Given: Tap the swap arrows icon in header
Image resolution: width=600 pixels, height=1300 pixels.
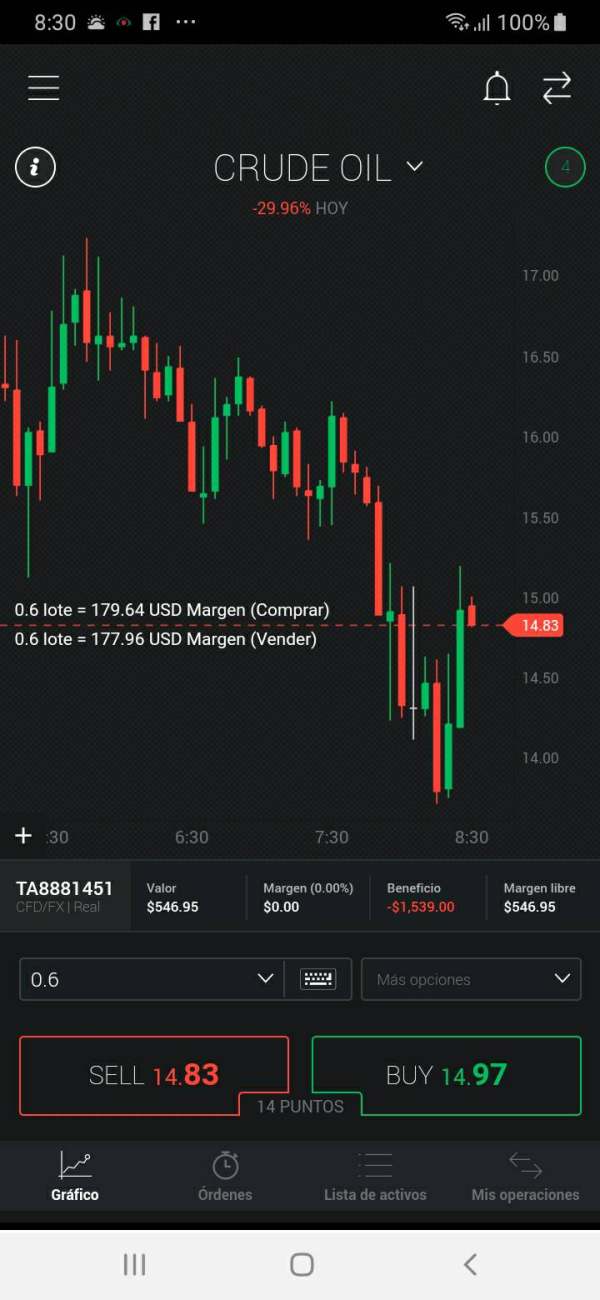Looking at the screenshot, I should tap(557, 88).
